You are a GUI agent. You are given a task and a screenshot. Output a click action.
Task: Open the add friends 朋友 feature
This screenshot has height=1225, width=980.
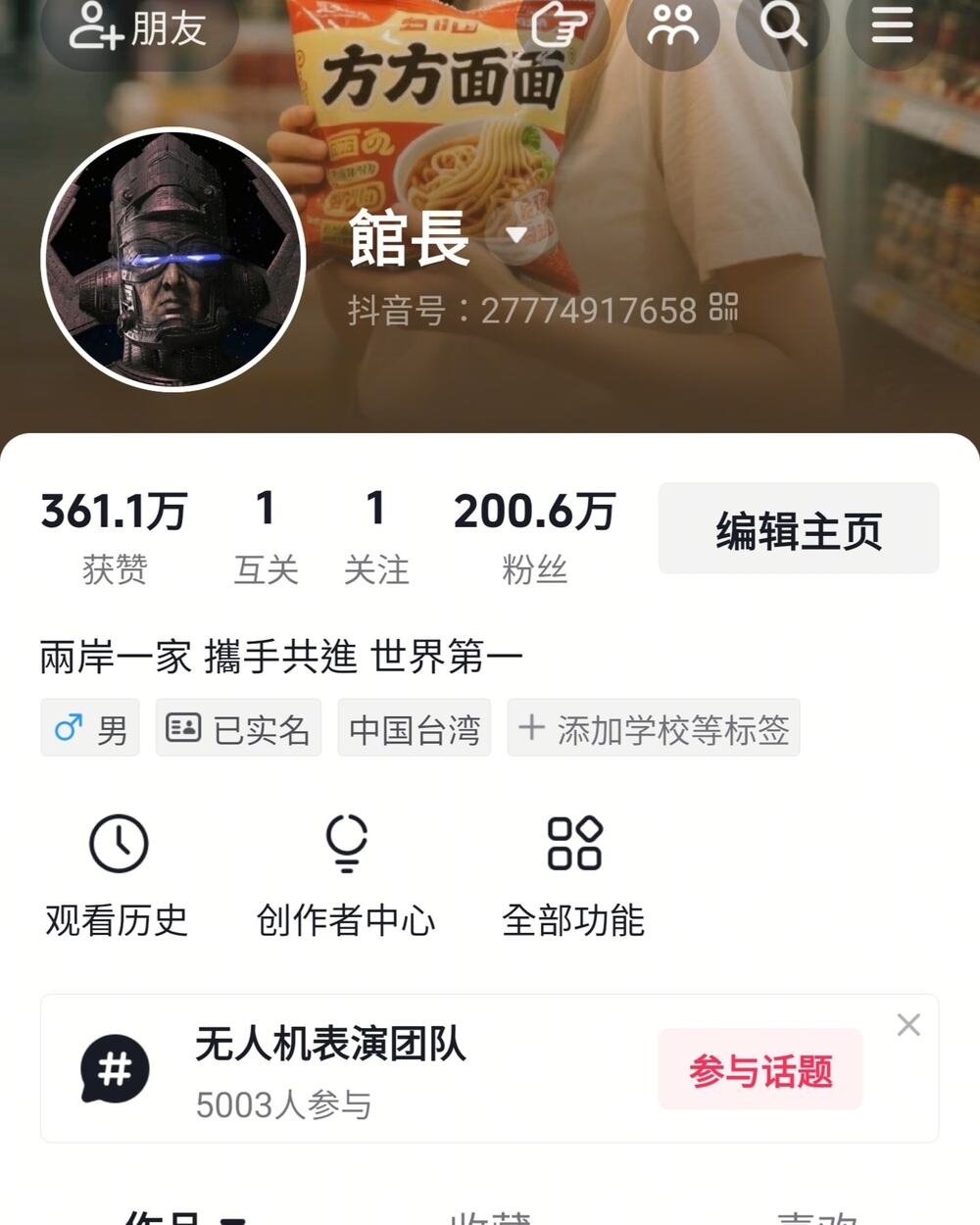pyautogui.click(x=138, y=29)
